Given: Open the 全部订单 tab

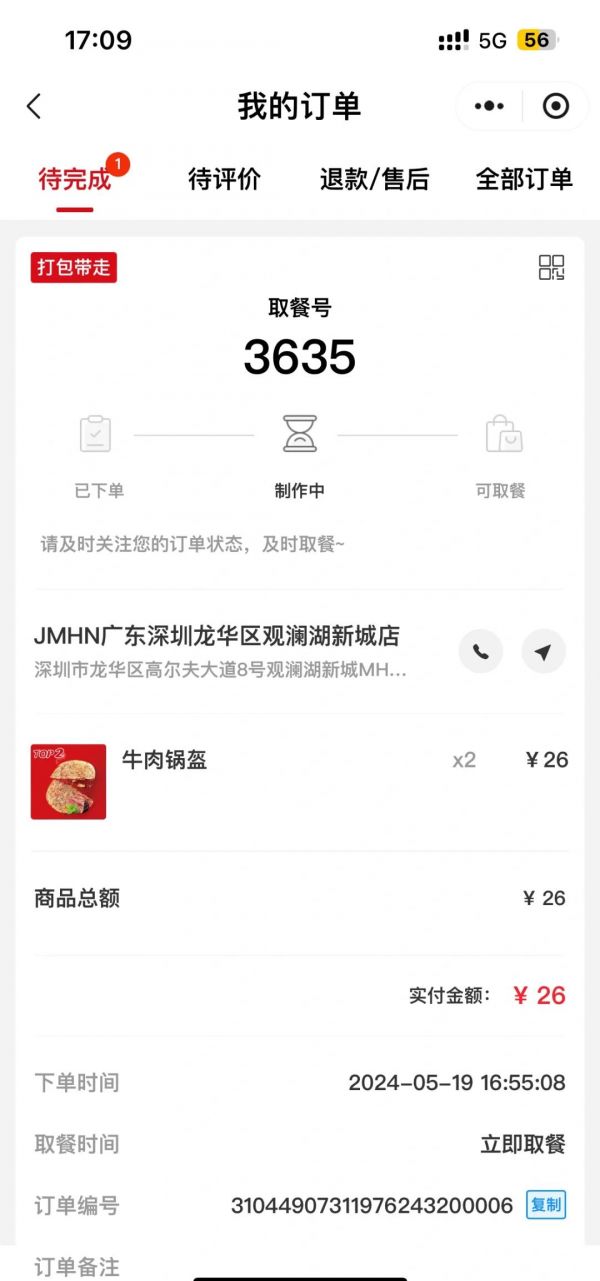Looking at the screenshot, I should pos(524,179).
